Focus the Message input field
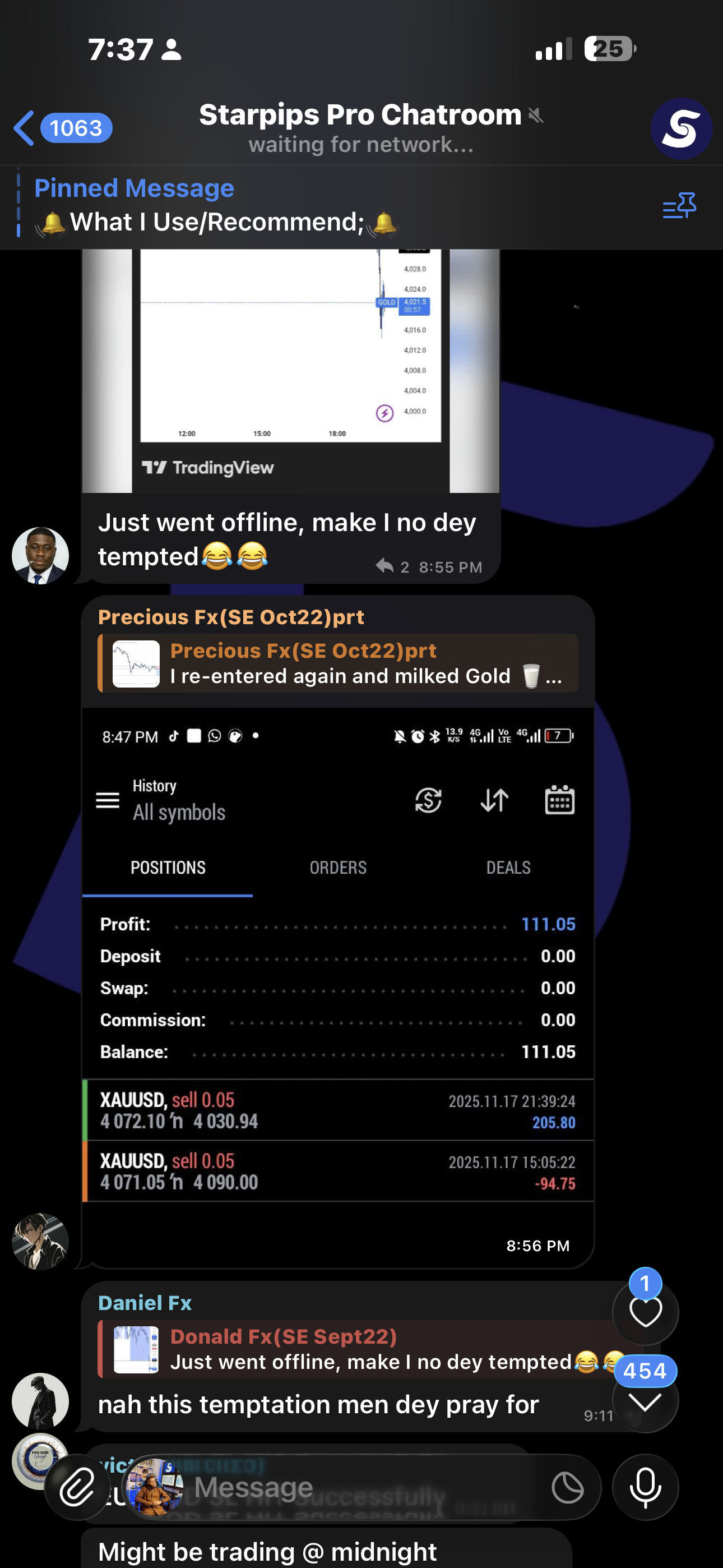The height and width of the screenshot is (1568, 723). pyautogui.click(x=365, y=1487)
